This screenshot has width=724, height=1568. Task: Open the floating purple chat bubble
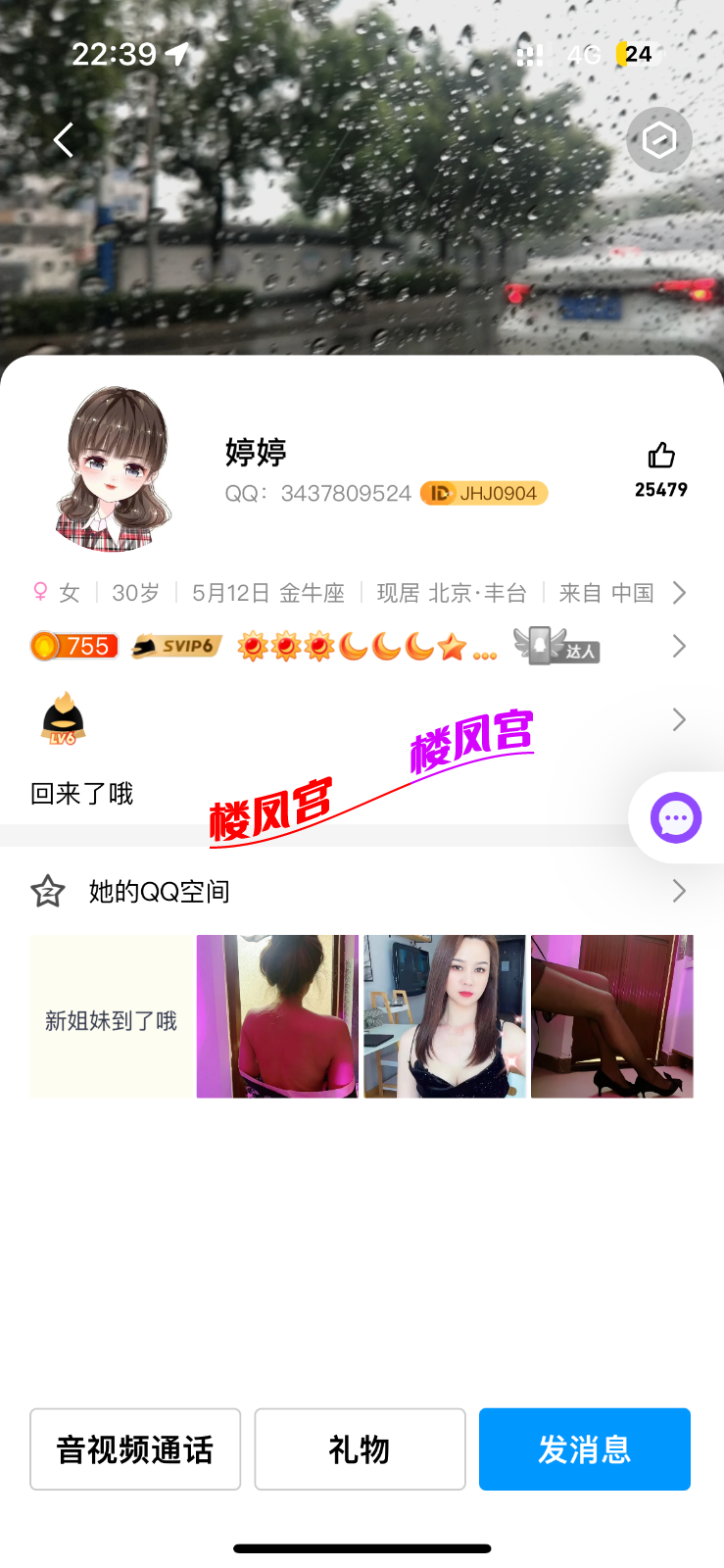pyautogui.click(x=674, y=817)
